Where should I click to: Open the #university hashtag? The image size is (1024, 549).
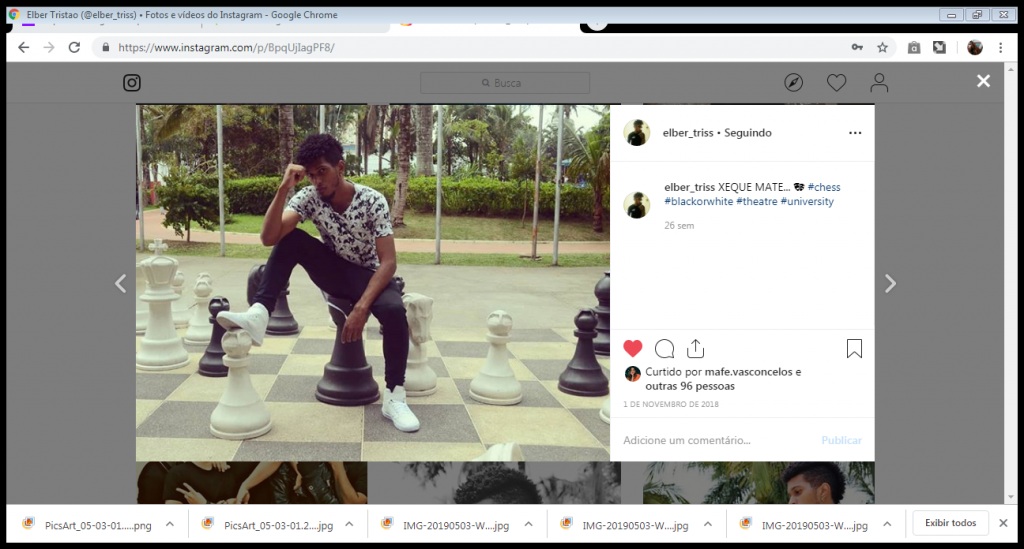coord(807,201)
